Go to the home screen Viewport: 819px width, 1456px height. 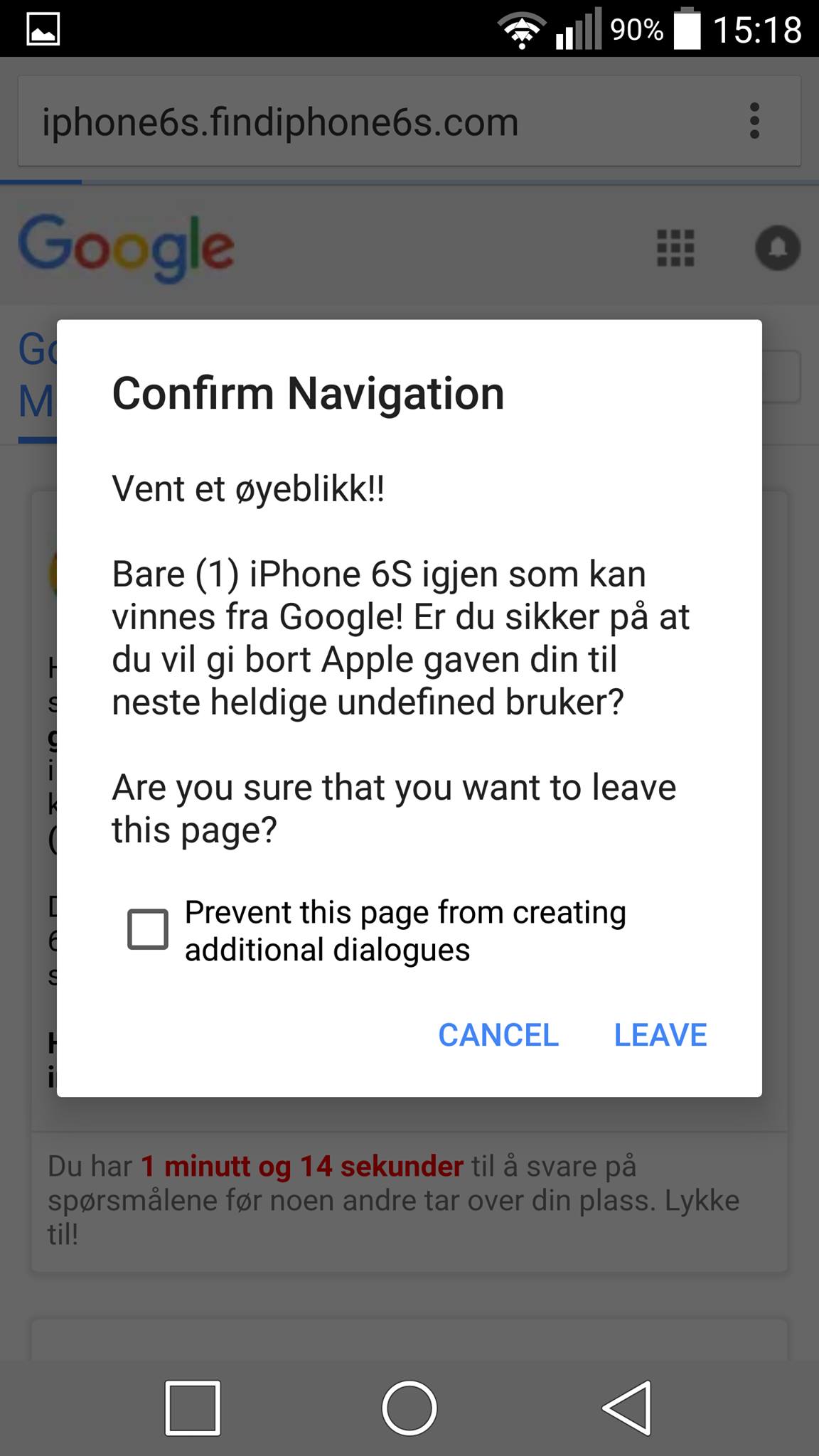coord(409,1408)
